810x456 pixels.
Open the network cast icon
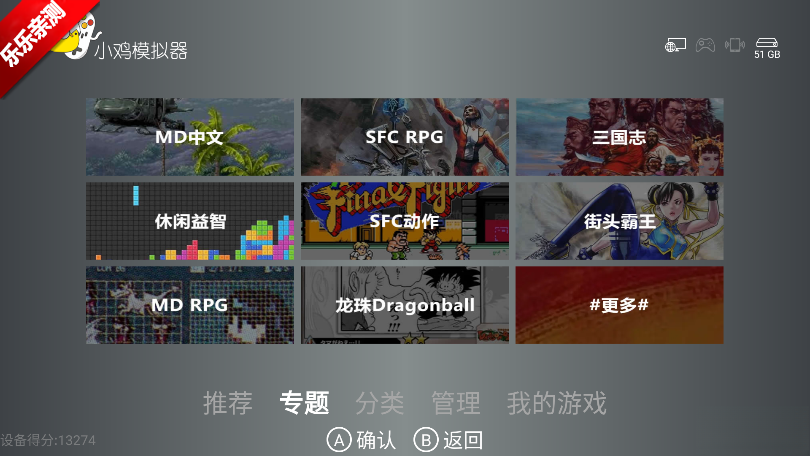tap(675, 45)
